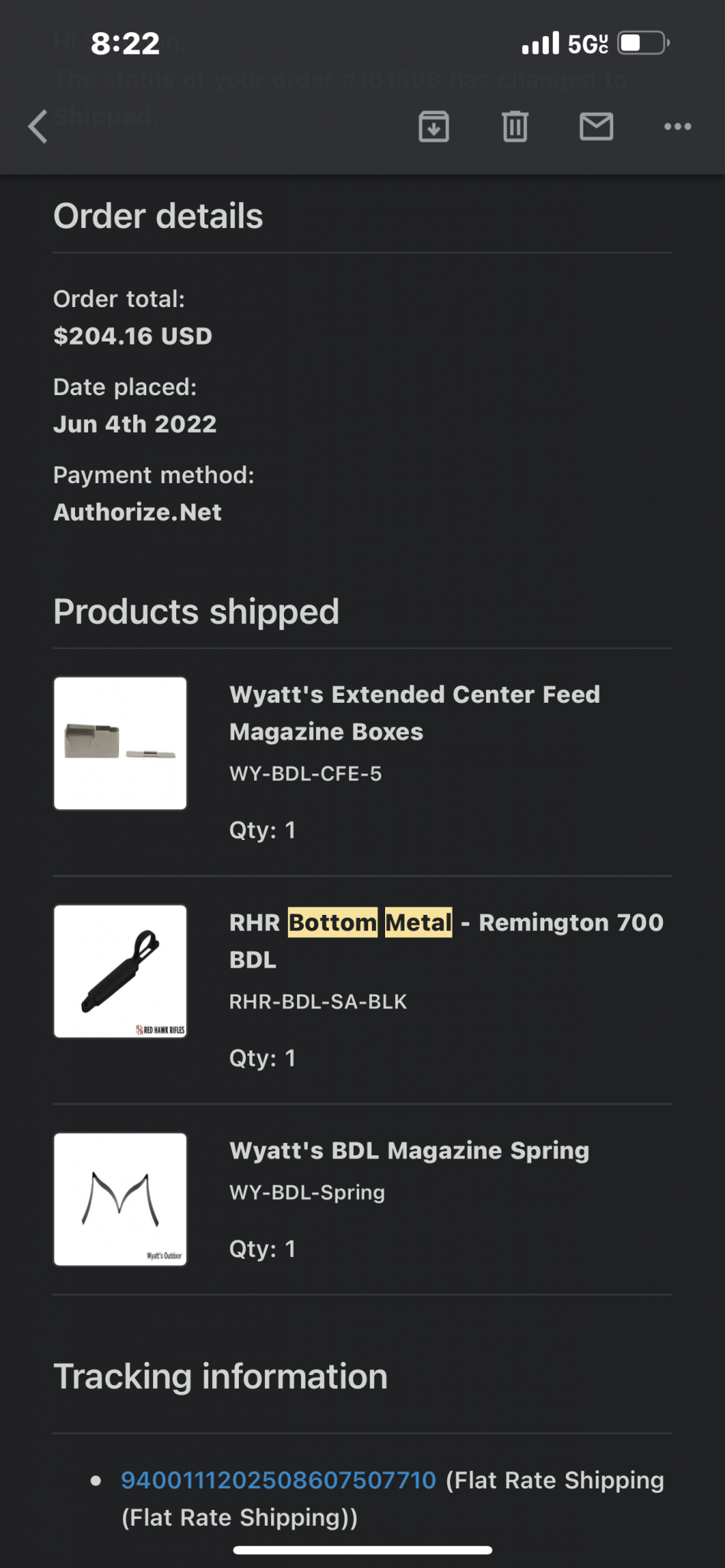This screenshot has height=1568, width=725.
Task: Archive this email
Action: [434, 126]
